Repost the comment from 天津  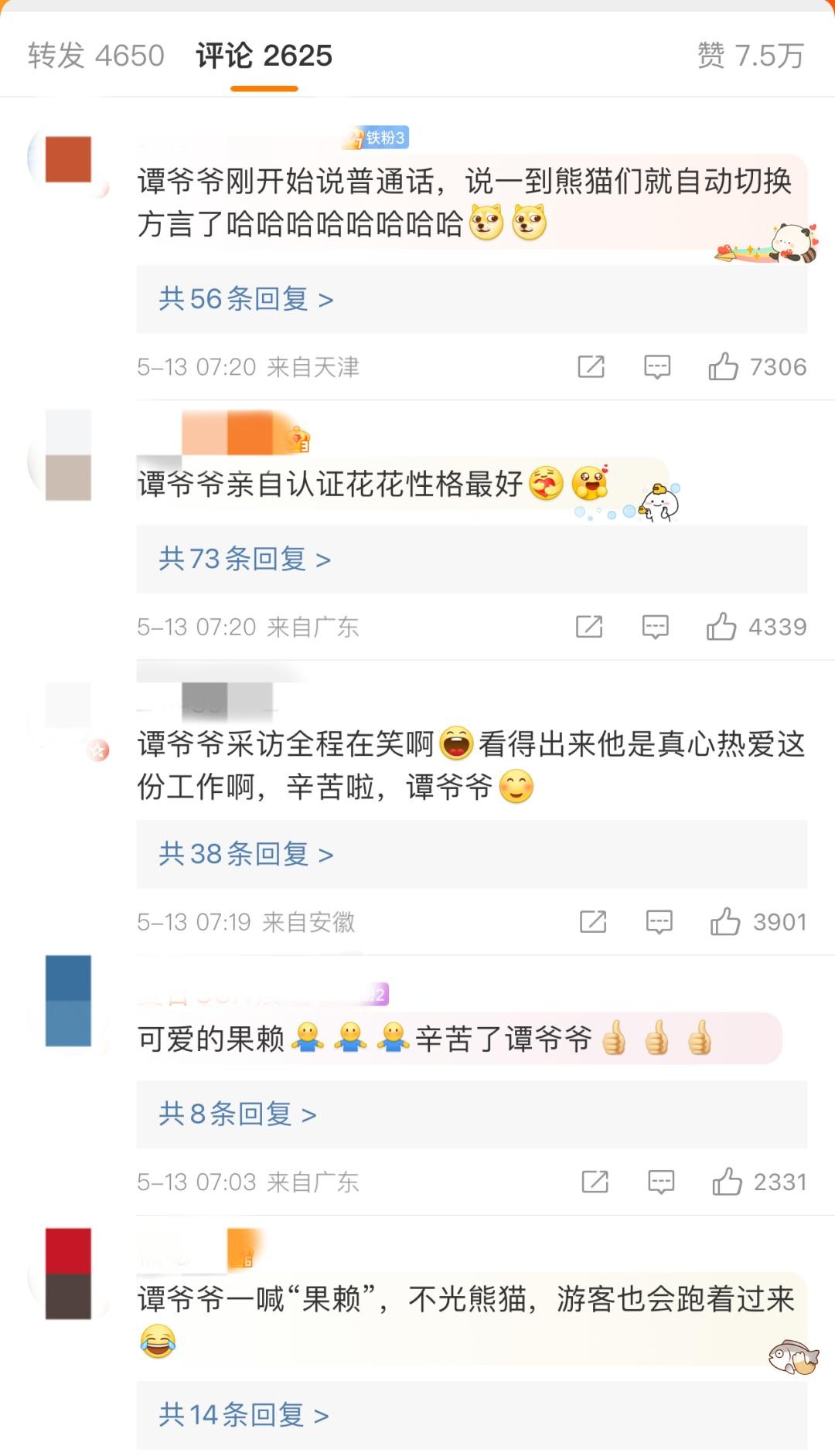[591, 366]
